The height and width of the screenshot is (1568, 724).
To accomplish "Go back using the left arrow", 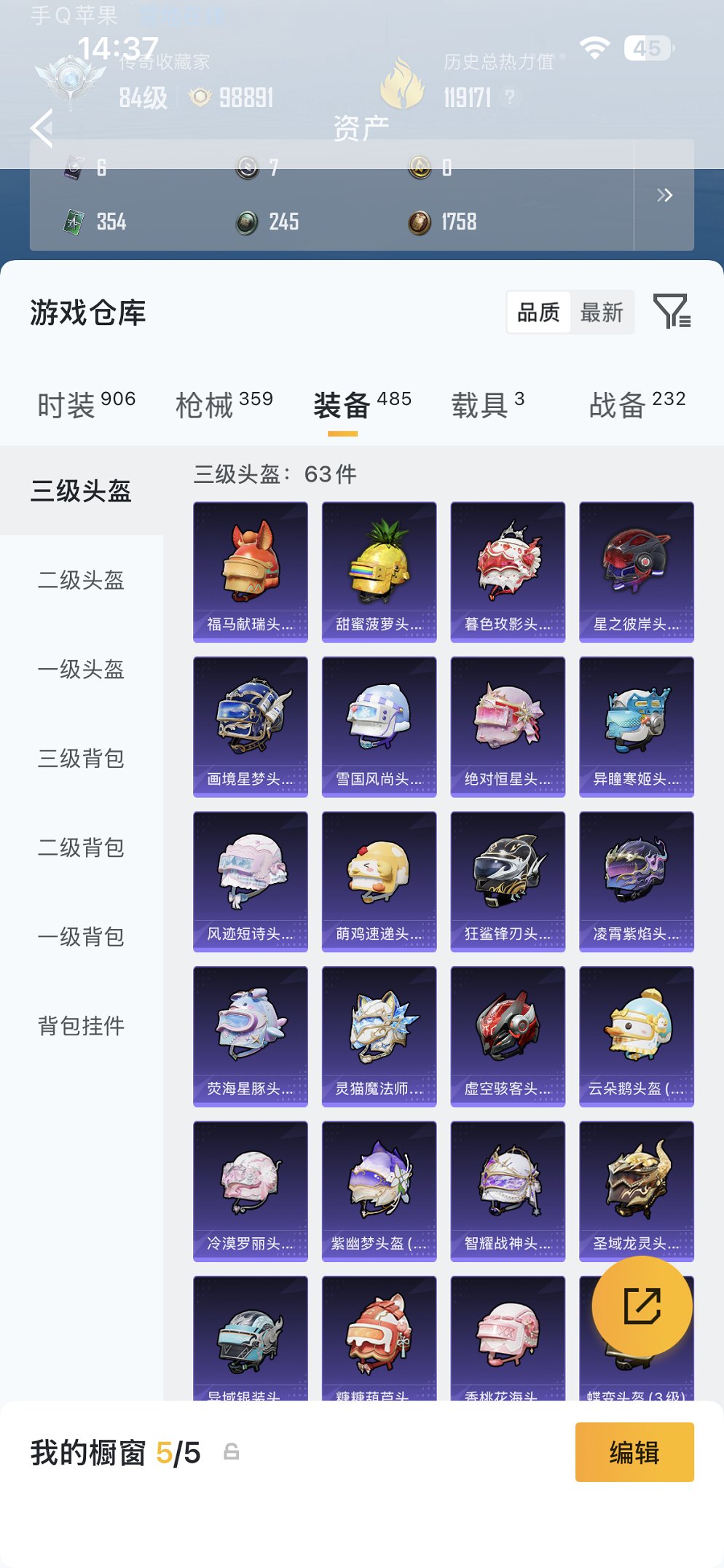I will tap(42, 129).
